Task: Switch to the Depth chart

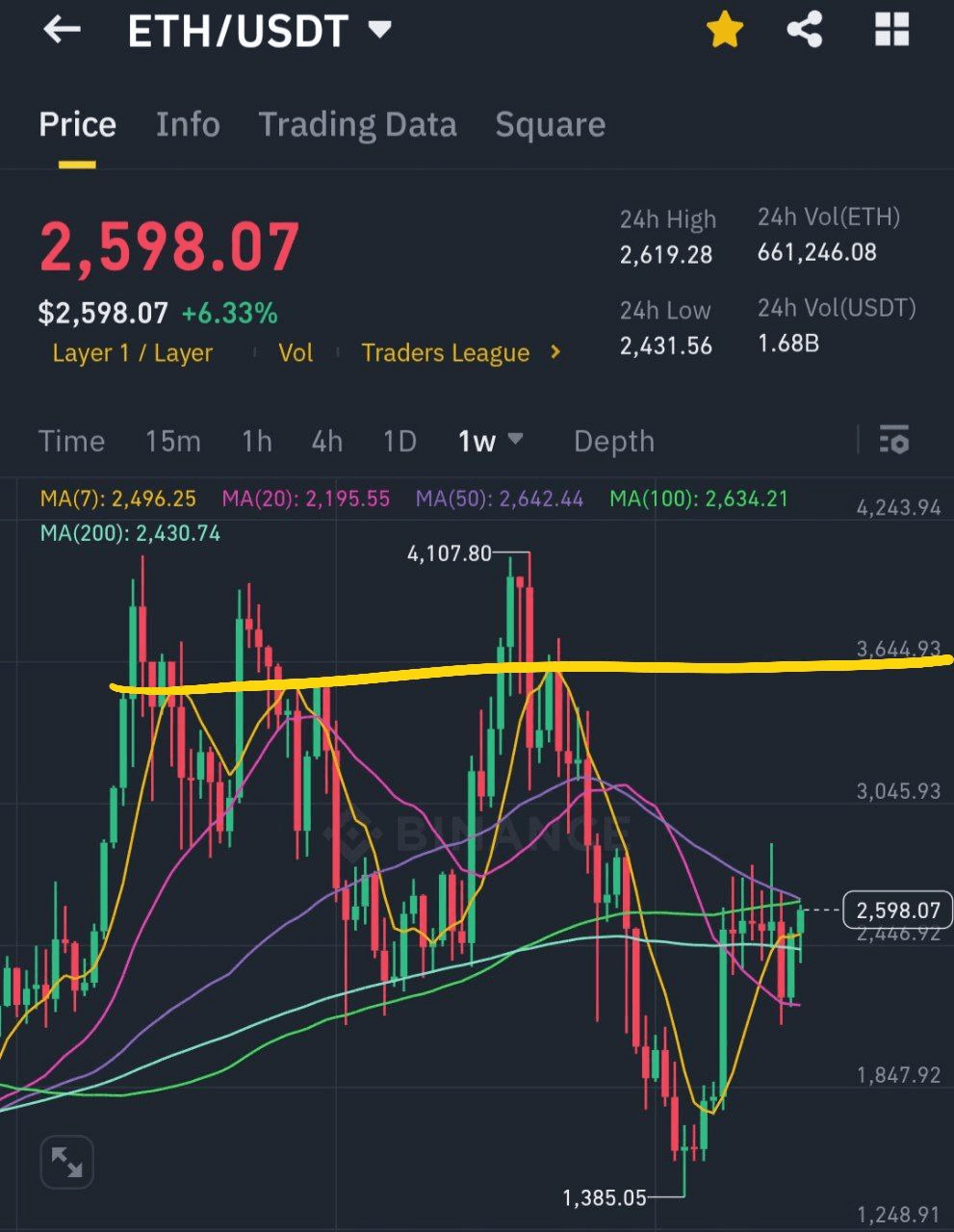Action: click(614, 441)
